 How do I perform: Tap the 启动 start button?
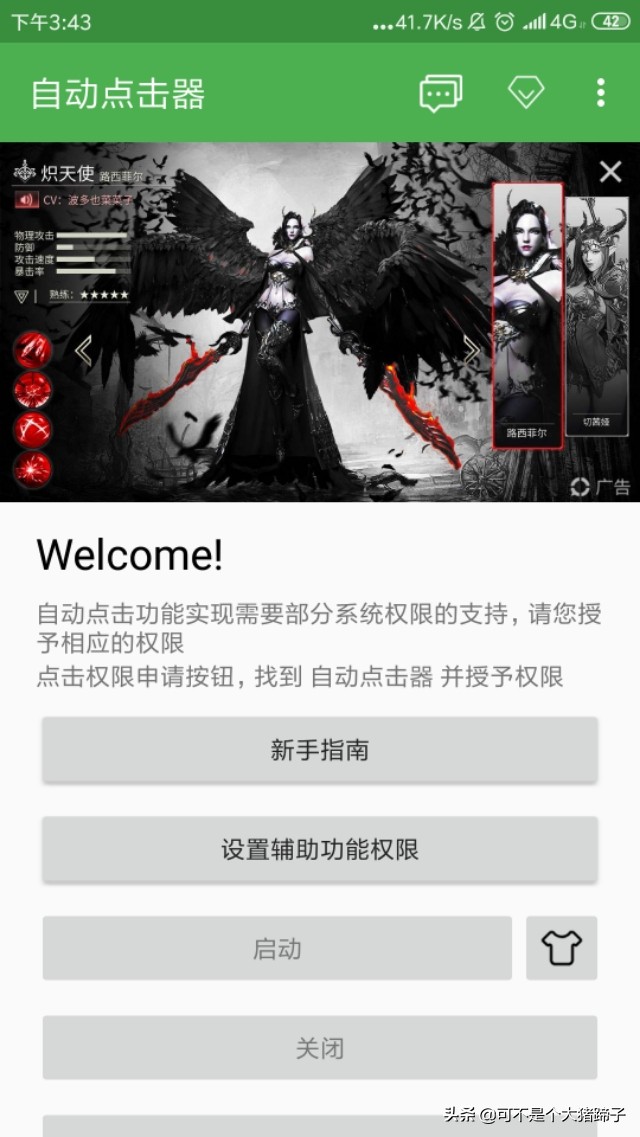277,948
